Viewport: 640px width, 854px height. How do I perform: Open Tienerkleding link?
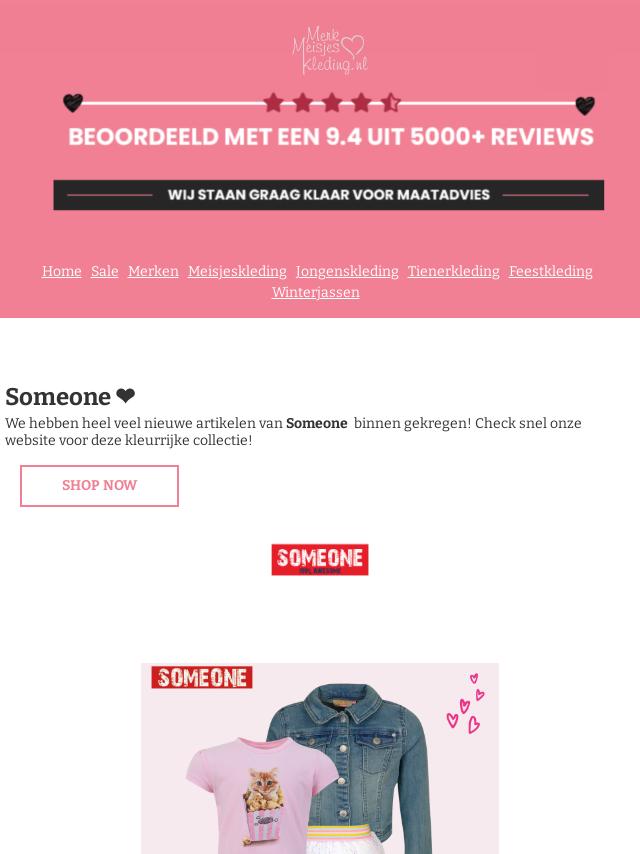[x=453, y=271]
